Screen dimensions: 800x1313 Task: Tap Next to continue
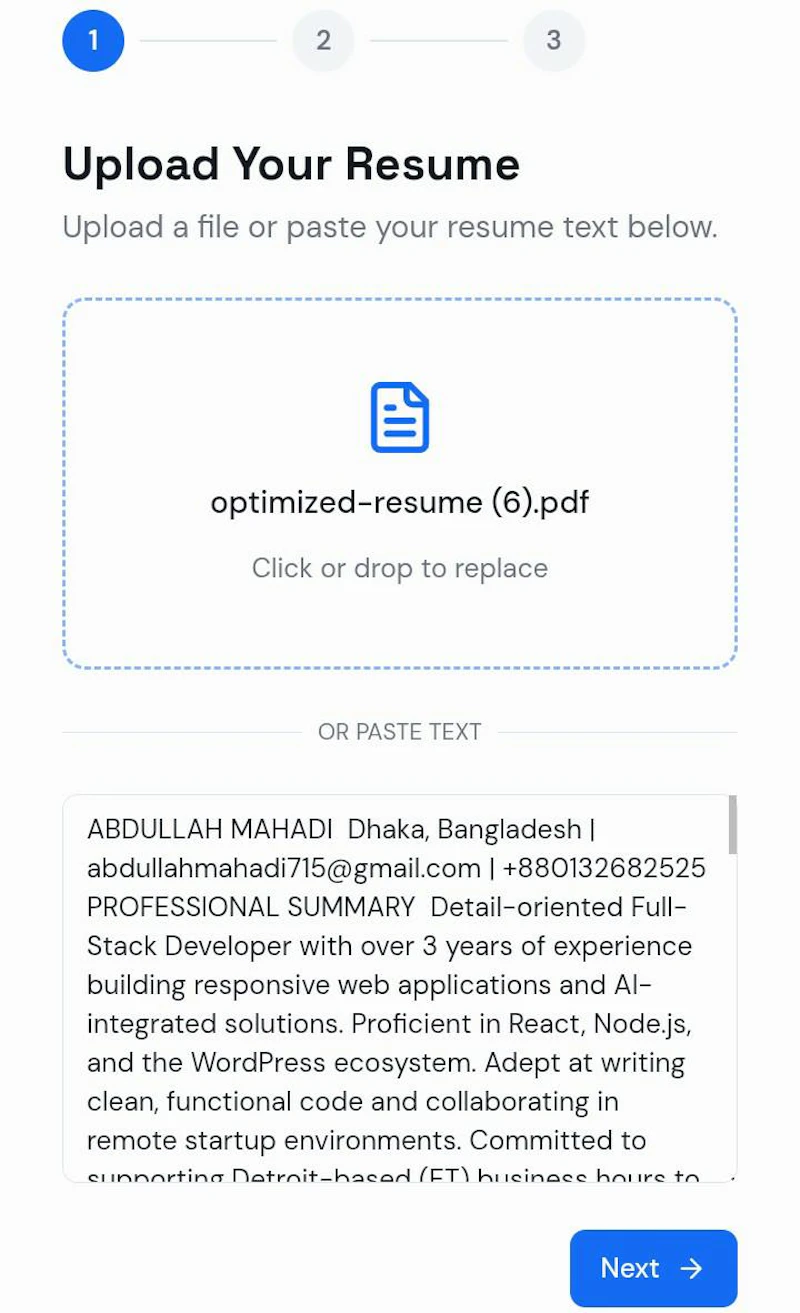pos(653,1268)
